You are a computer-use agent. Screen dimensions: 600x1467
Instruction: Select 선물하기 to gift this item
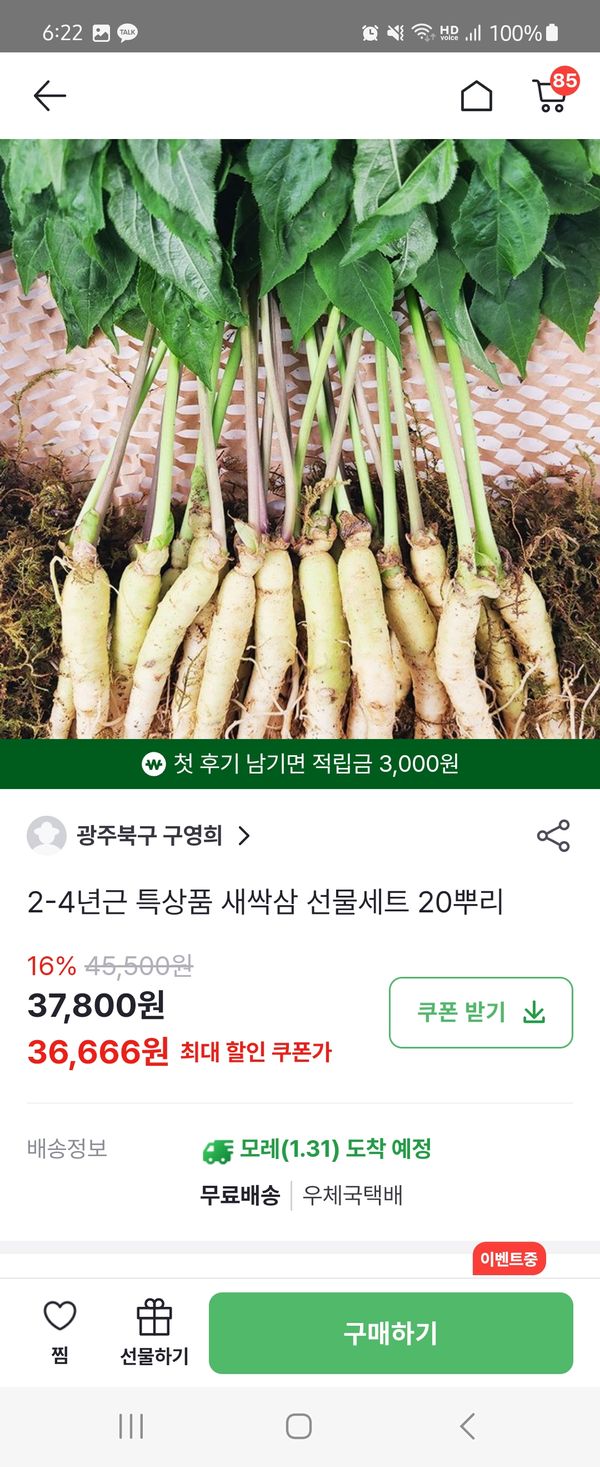pyautogui.click(x=154, y=1331)
